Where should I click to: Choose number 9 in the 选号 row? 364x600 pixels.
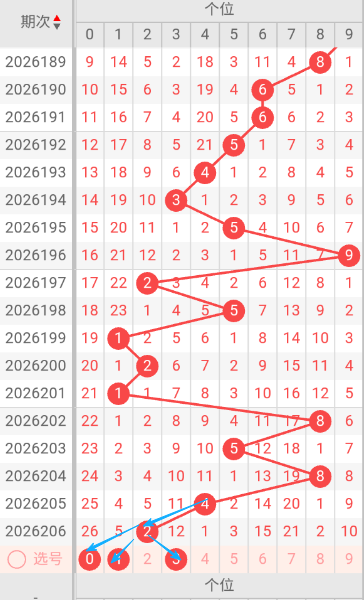(x=349, y=559)
